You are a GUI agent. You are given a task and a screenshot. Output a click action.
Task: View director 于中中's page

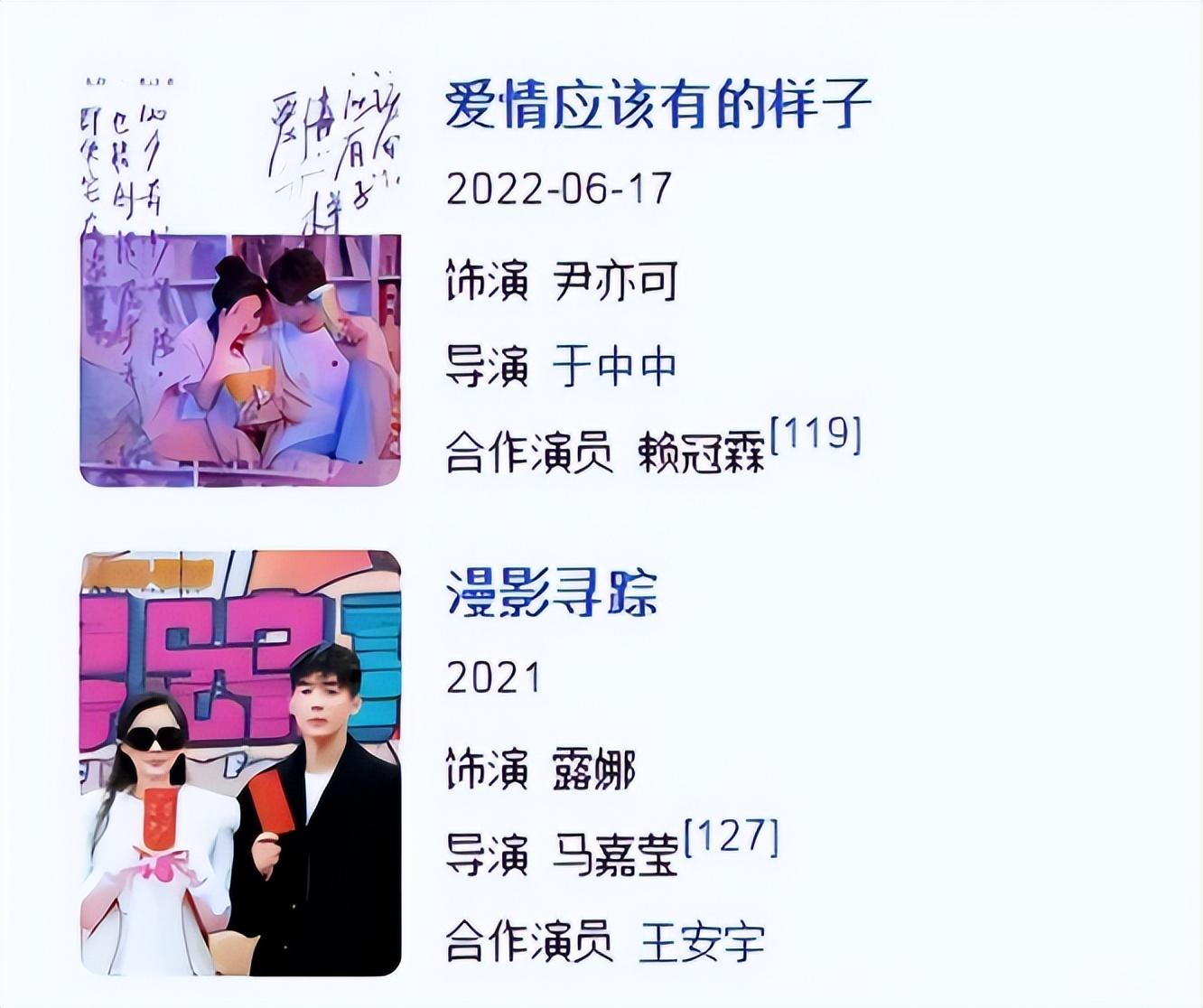point(614,367)
